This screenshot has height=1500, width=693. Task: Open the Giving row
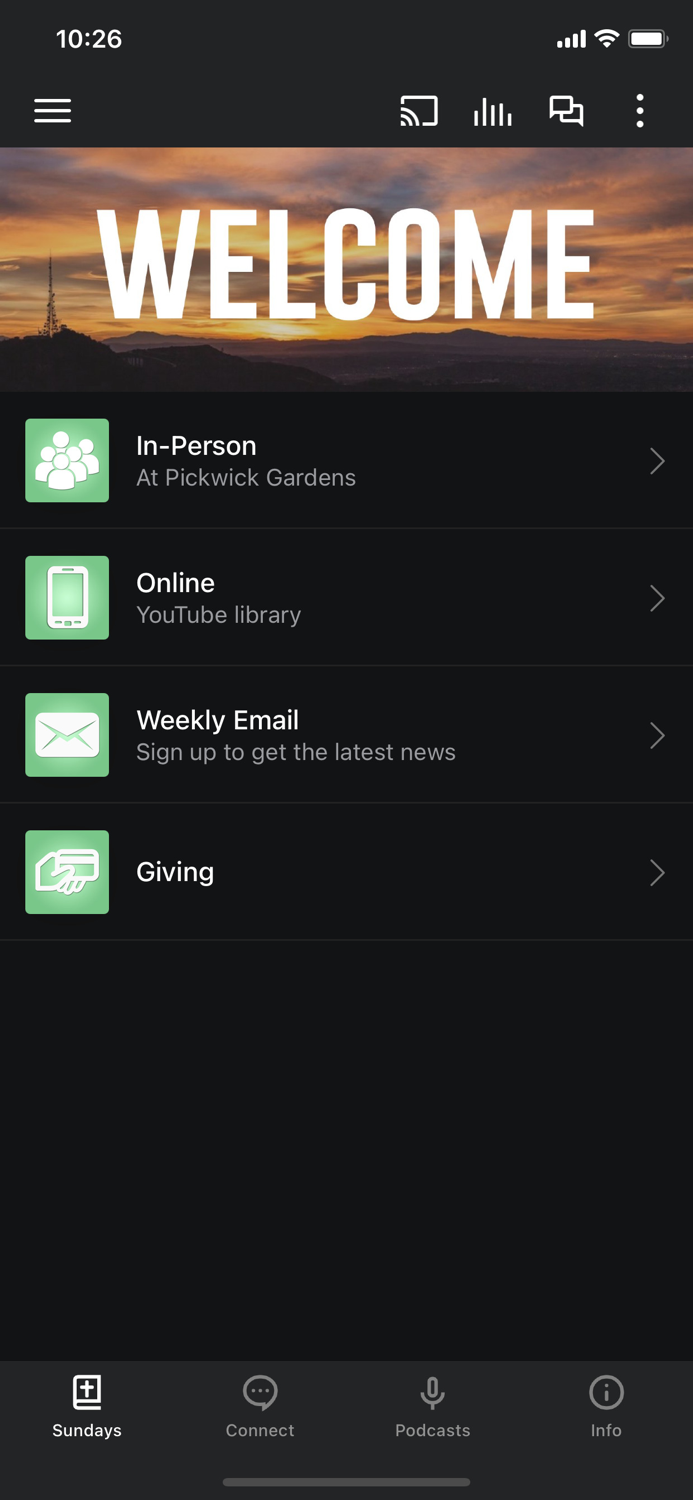click(x=346, y=872)
